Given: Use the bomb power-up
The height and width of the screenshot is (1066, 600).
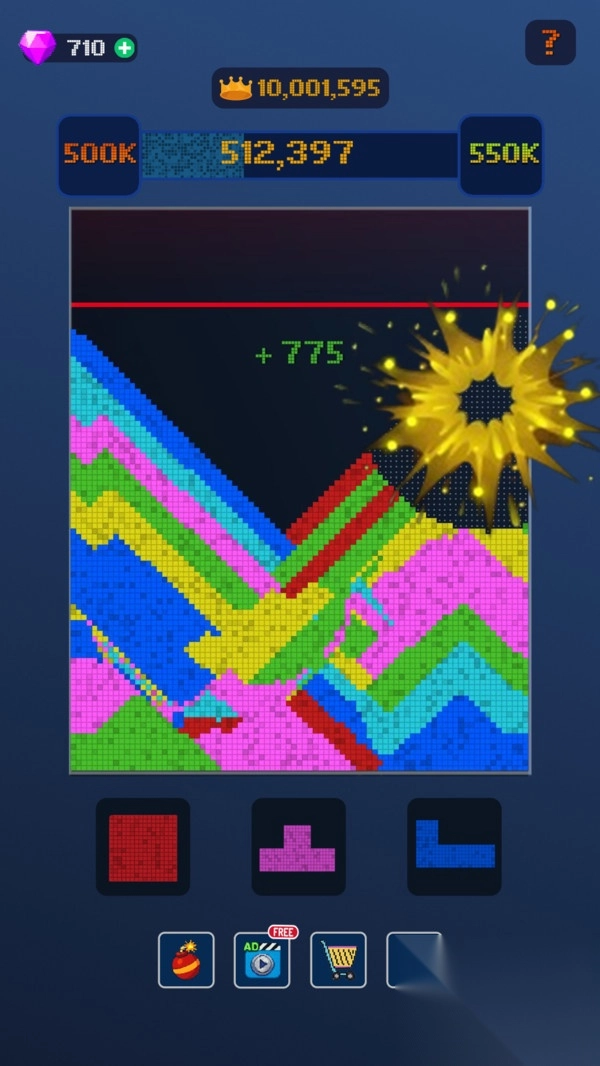Looking at the screenshot, I should [186, 960].
